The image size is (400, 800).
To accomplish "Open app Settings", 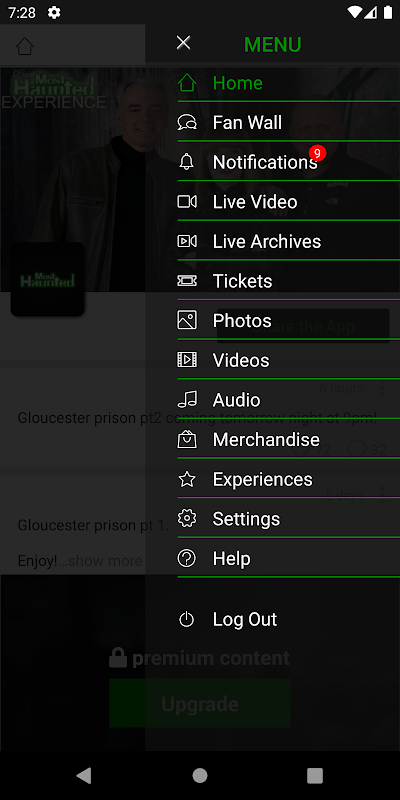I will pos(289,519).
